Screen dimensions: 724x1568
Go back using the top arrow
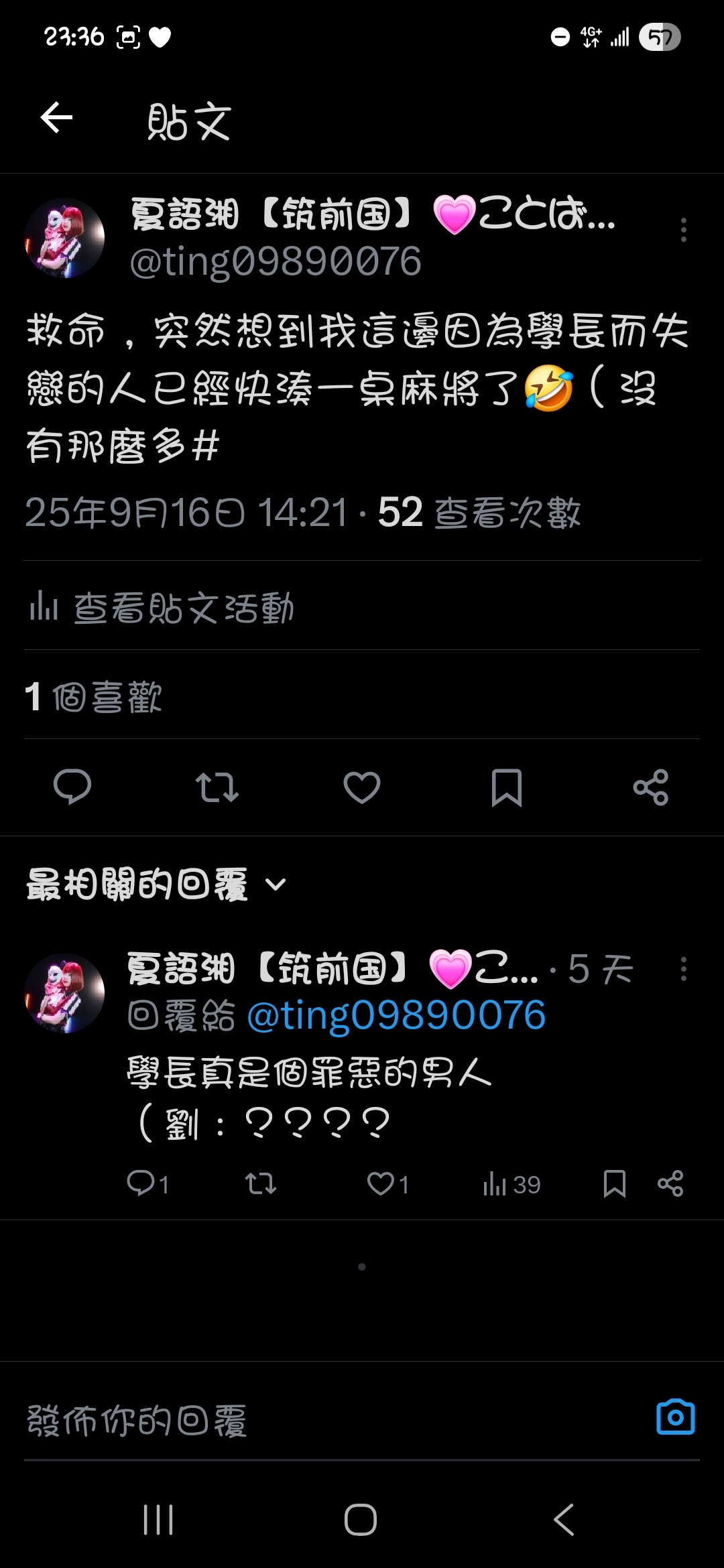tap(56, 119)
